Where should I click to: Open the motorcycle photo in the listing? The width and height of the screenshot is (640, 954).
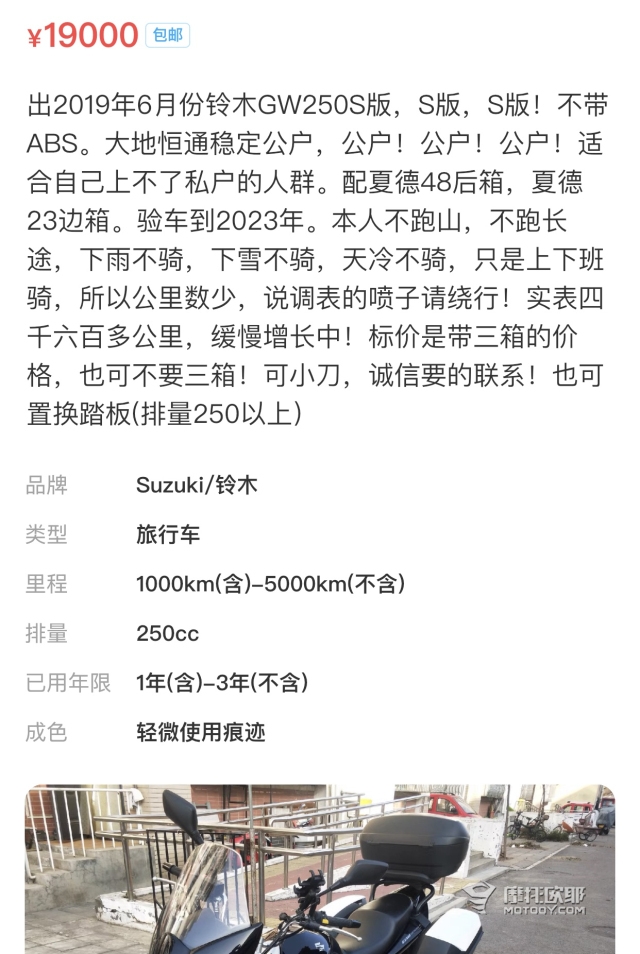pos(320,868)
